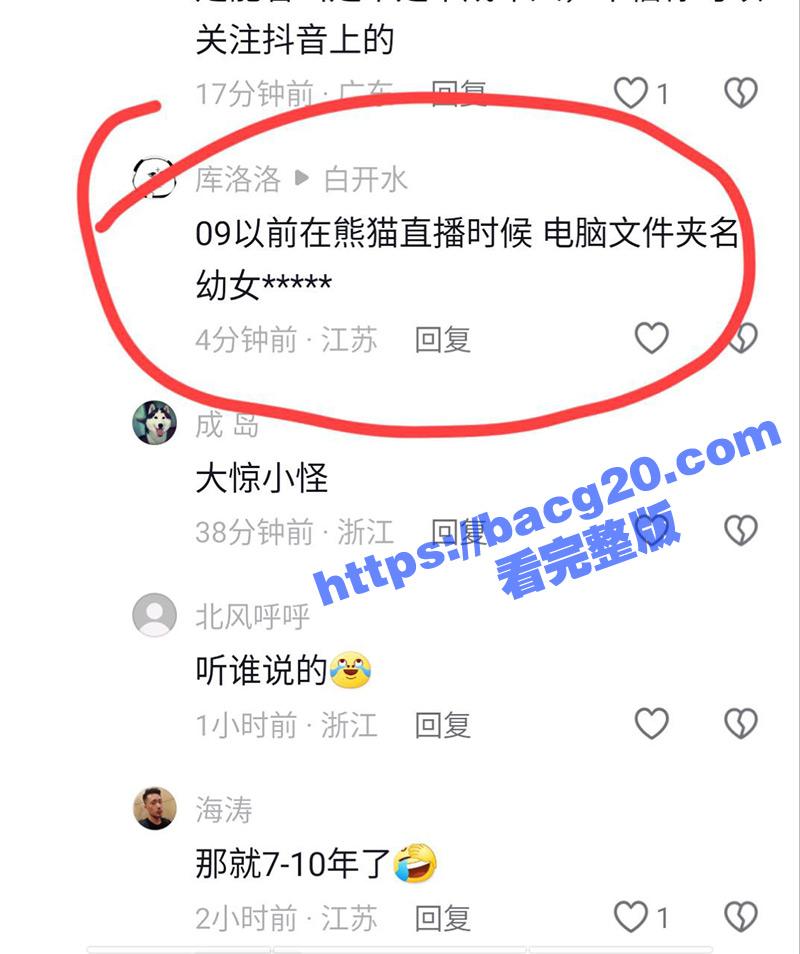
Task: Dislike the 17分钟前 comment from 广东
Action: [740, 93]
